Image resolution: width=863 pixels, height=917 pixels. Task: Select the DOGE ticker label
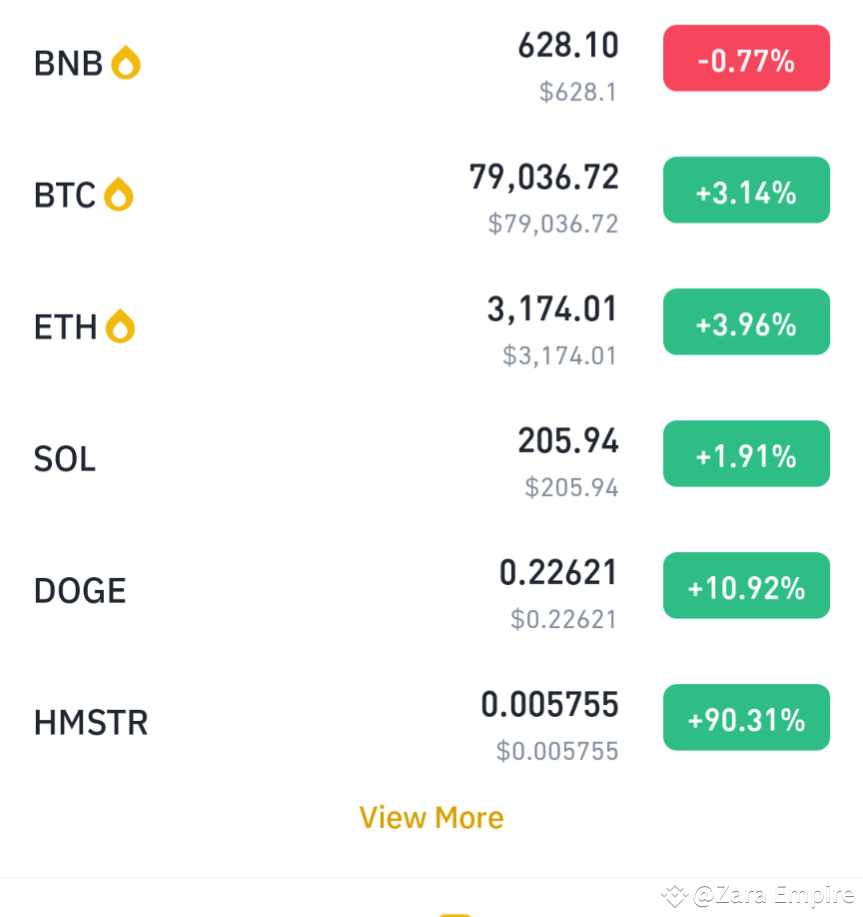pos(79,590)
